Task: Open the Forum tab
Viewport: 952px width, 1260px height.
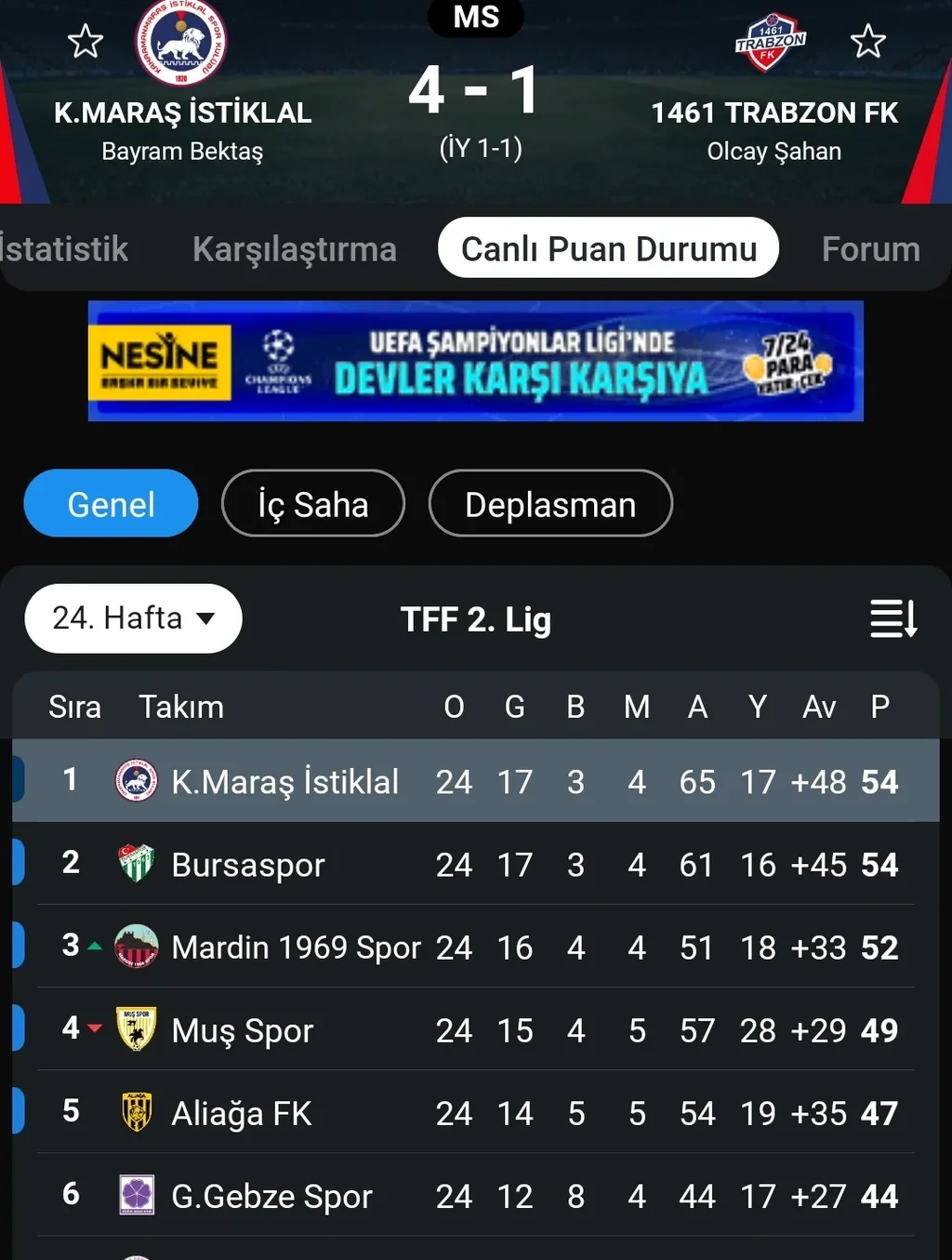Action: click(870, 249)
